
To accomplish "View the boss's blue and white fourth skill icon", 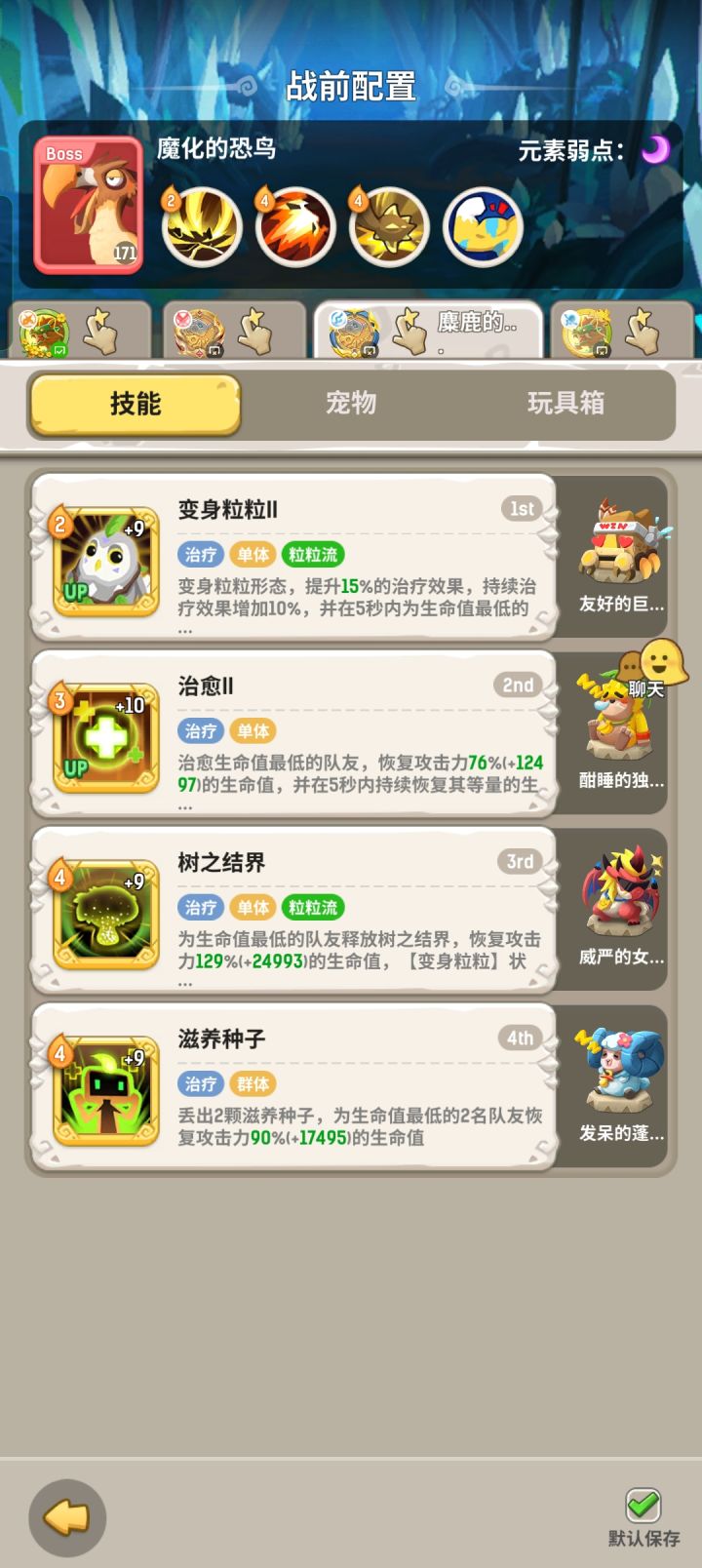I will coord(482,225).
